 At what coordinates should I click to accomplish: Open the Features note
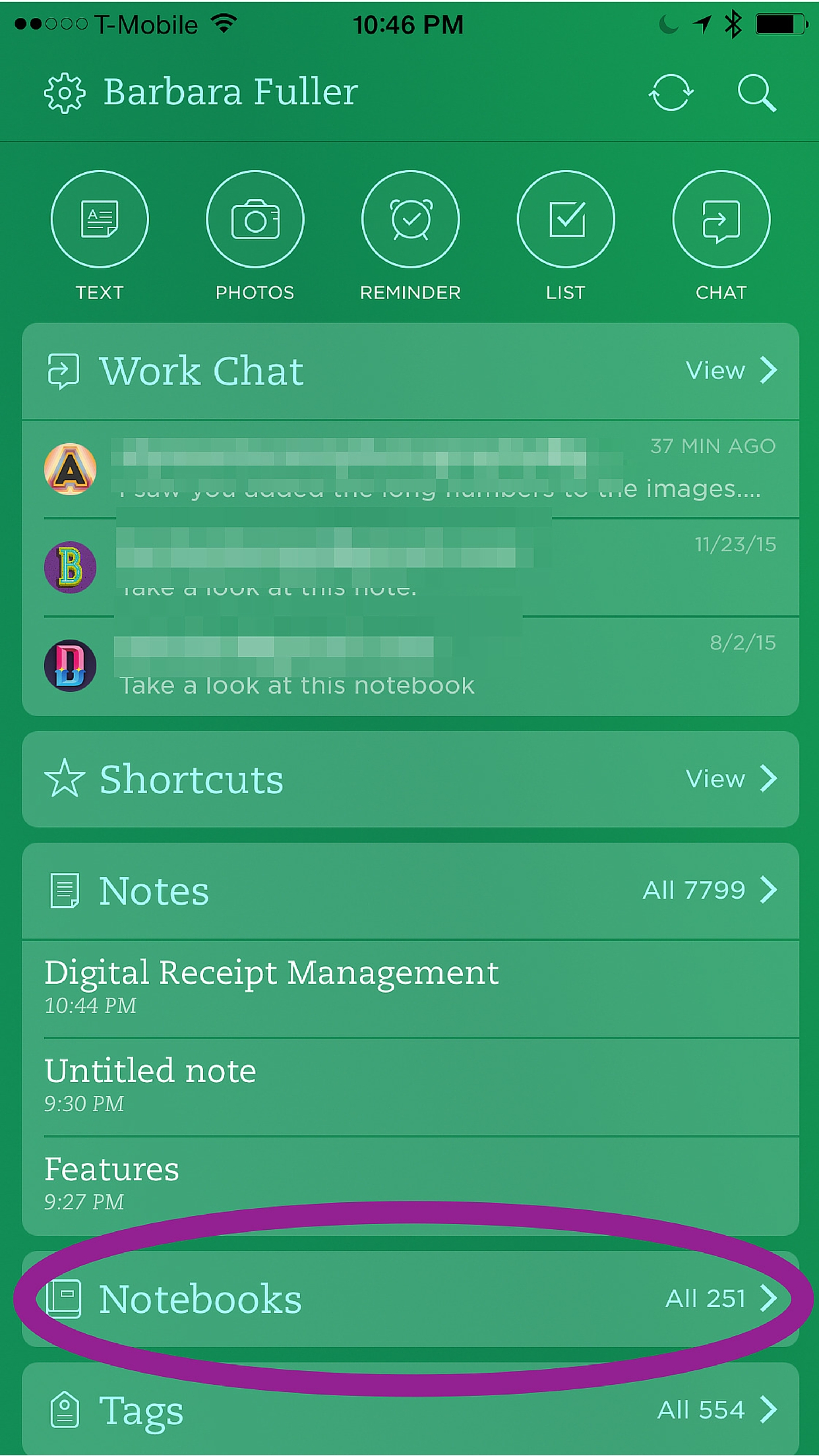coord(410,1186)
